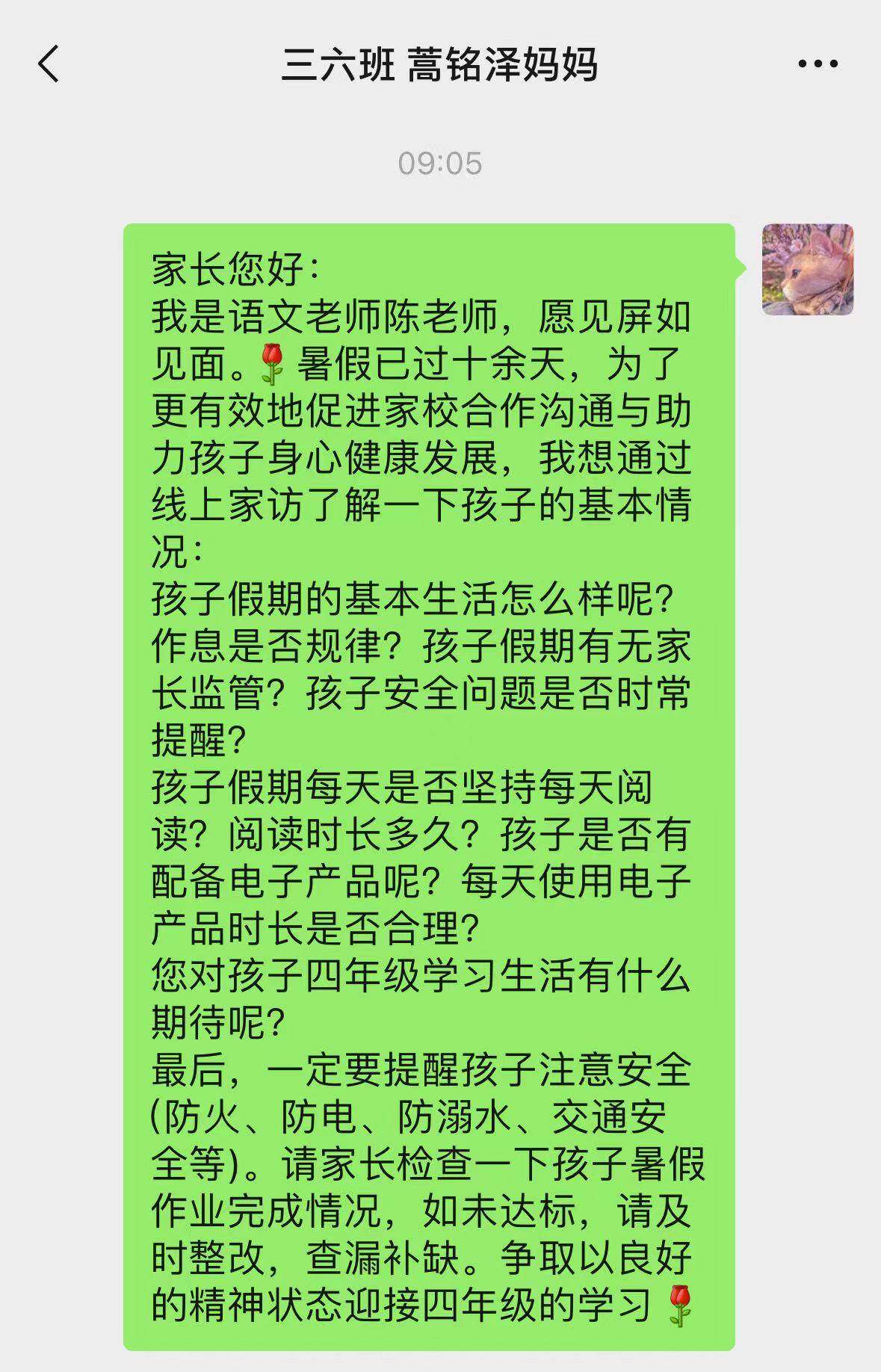Go back from the 蒿铭泽妈妈 chat
This screenshot has width=881, height=1372.
(x=49, y=64)
